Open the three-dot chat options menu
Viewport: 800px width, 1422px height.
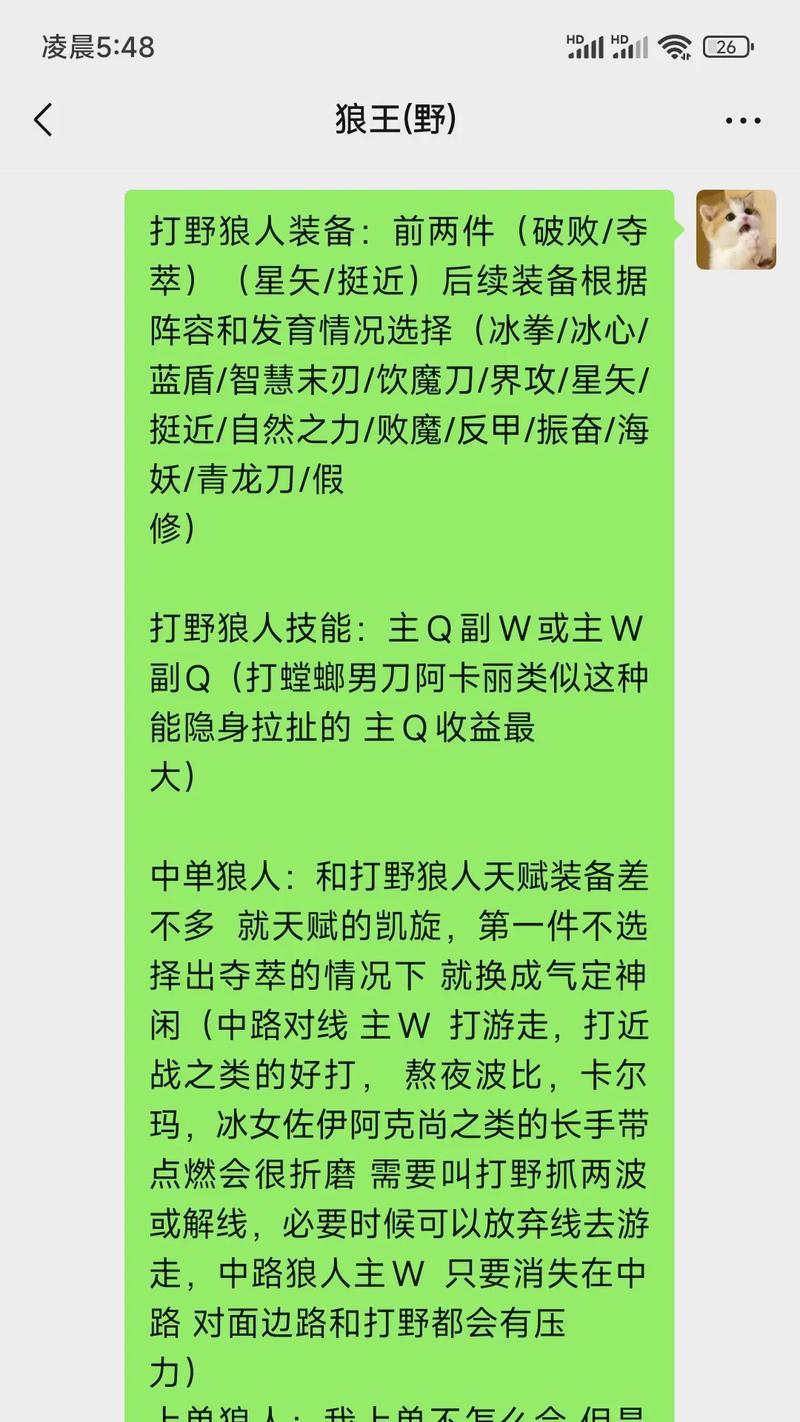coord(743,121)
